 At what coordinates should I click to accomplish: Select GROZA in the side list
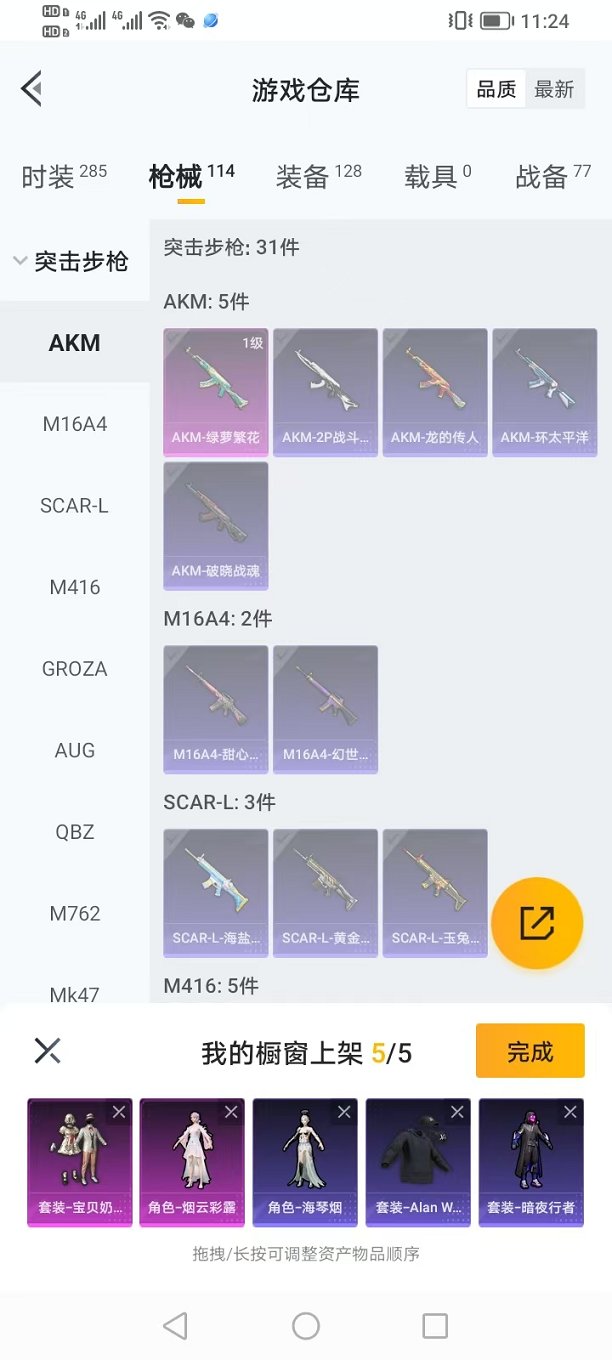pos(74,669)
